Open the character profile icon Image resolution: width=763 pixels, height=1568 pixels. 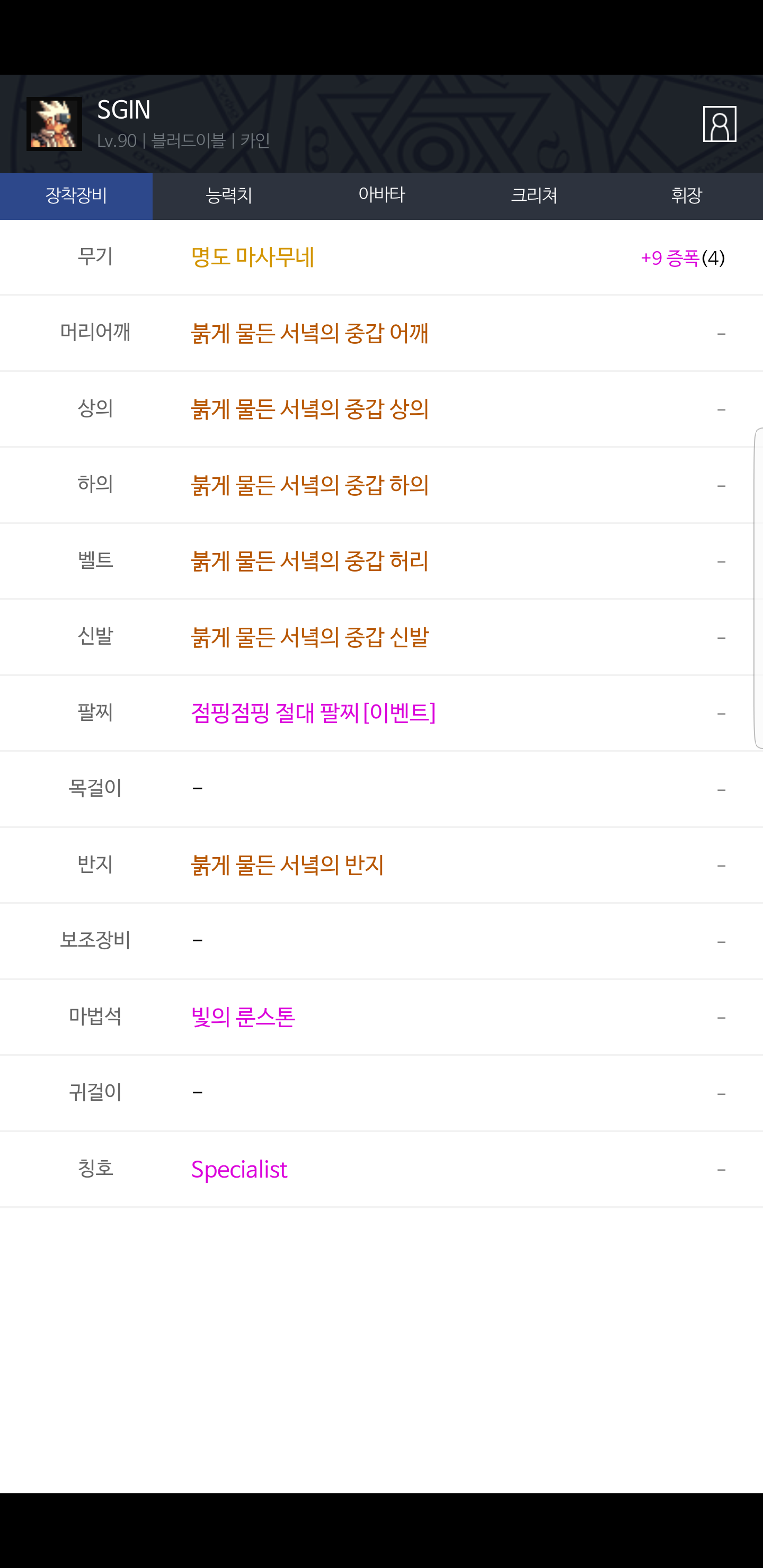[x=719, y=124]
